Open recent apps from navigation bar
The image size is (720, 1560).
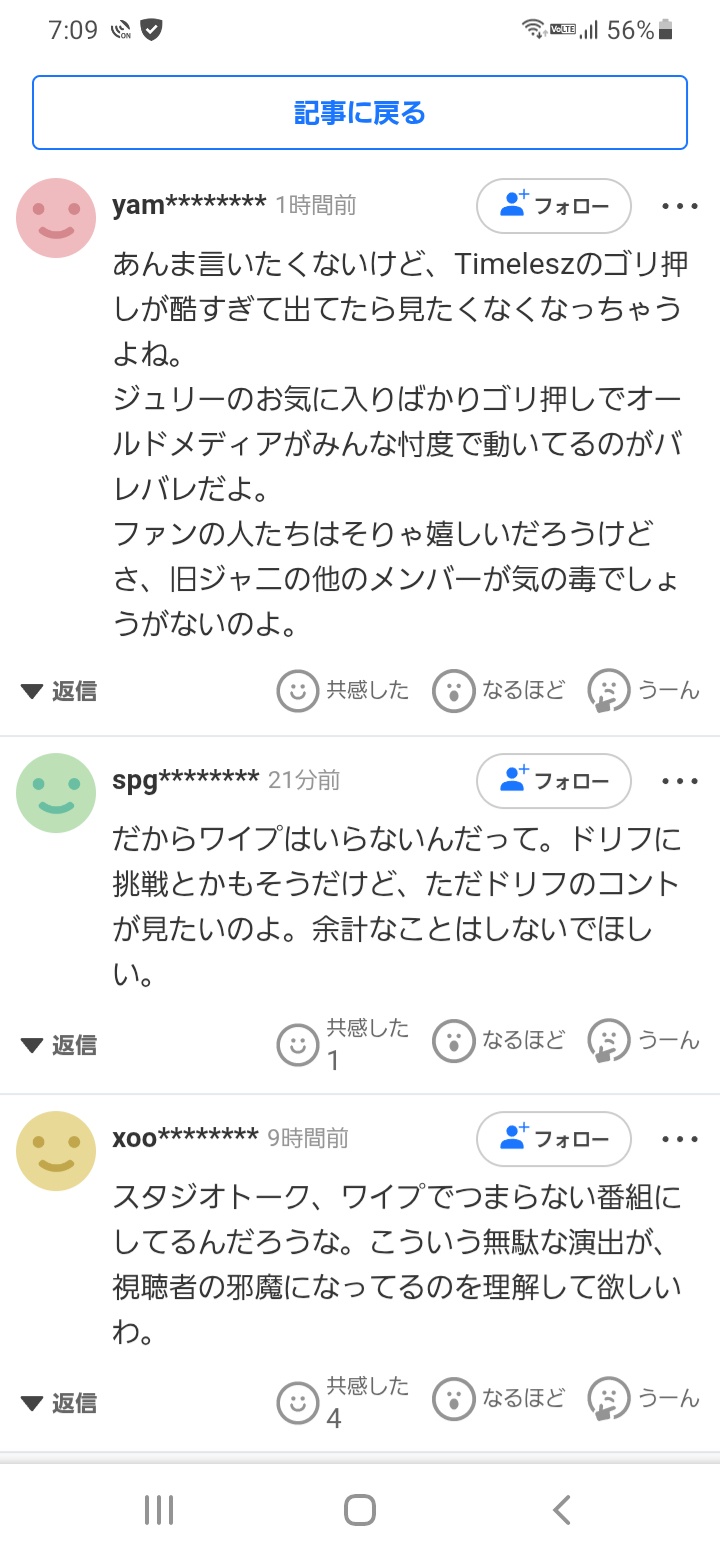click(x=159, y=1510)
